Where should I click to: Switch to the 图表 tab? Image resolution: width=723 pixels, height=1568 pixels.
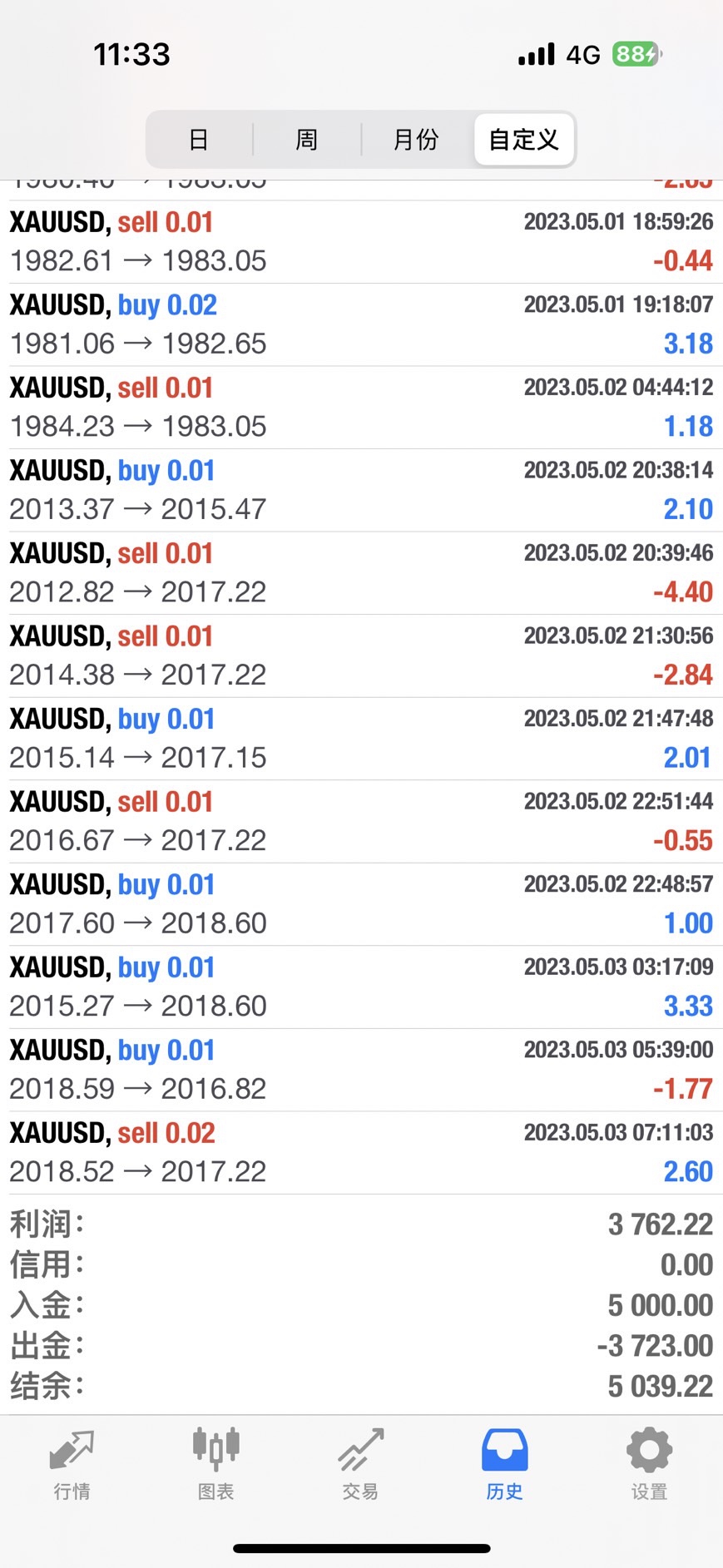pos(216,1464)
